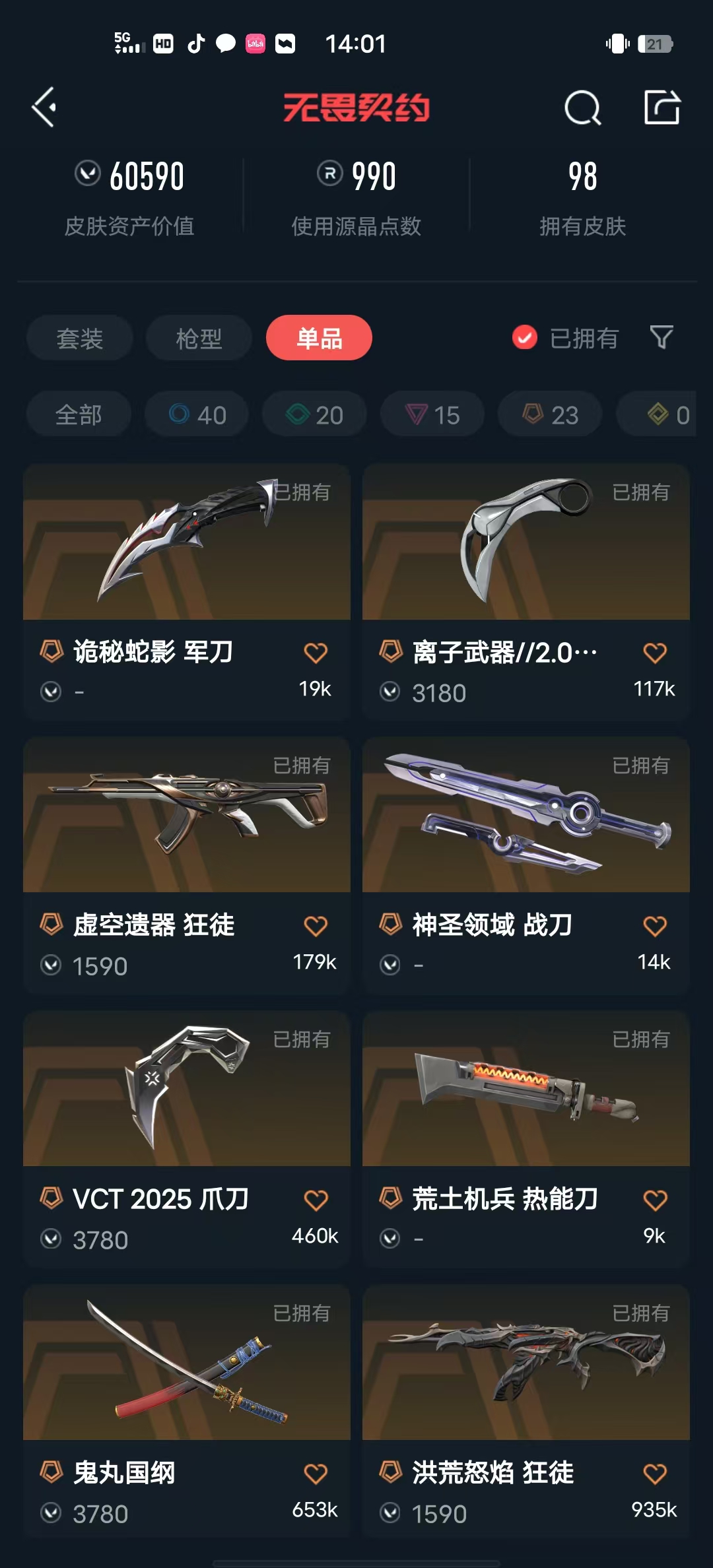Filter by the purple tier chip showing 15
The image size is (713, 1568).
432,414
